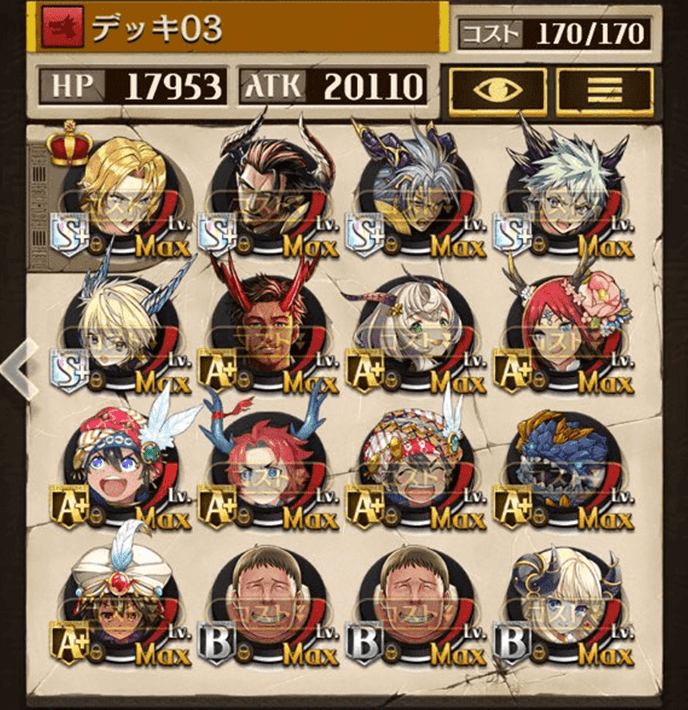Viewport: 688px width, 710px height.
Task: Toggle the eye view button
Action: pyautogui.click(x=497, y=89)
